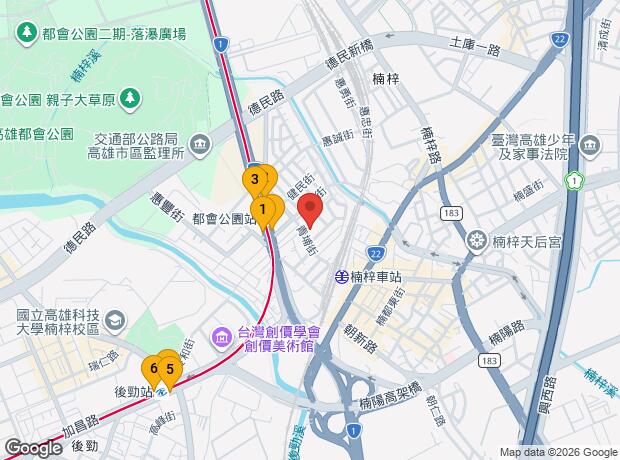Select the orange marker numbered 1

pos(263,210)
